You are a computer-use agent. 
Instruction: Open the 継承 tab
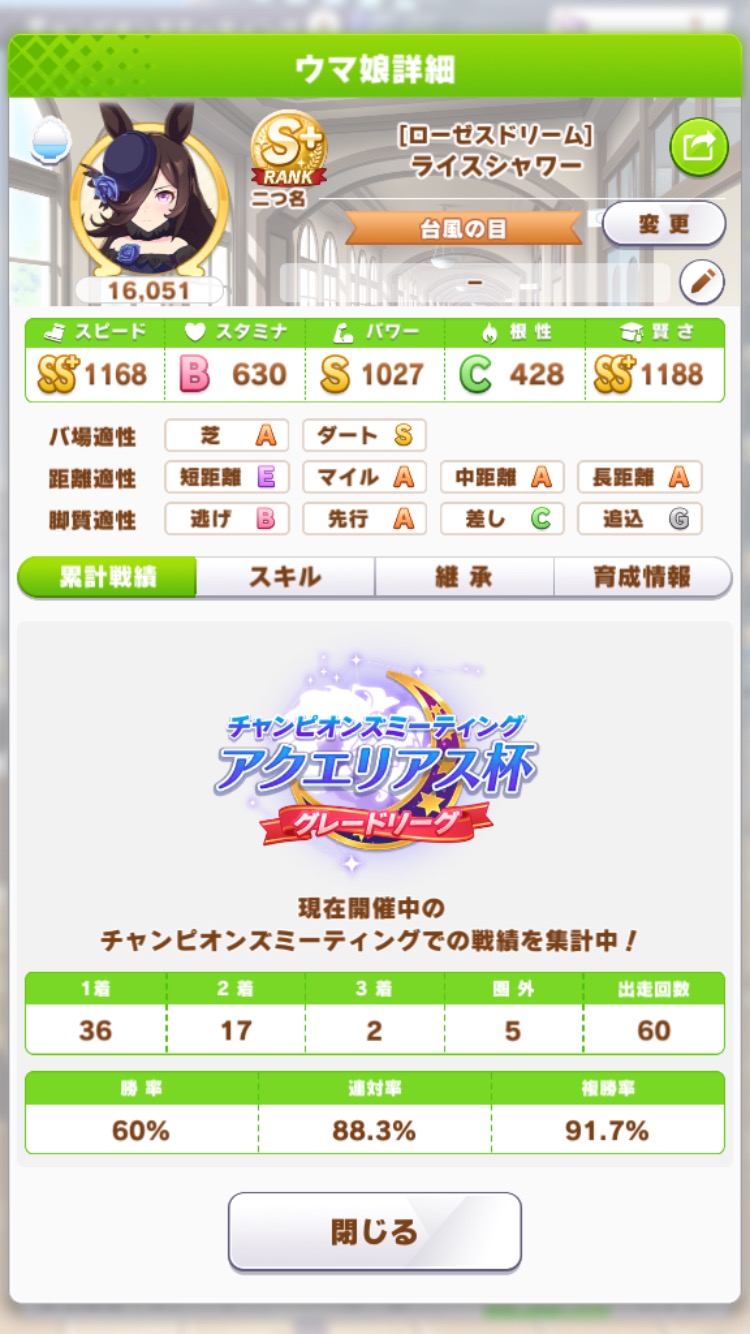pyautogui.click(x=464, y=577)
